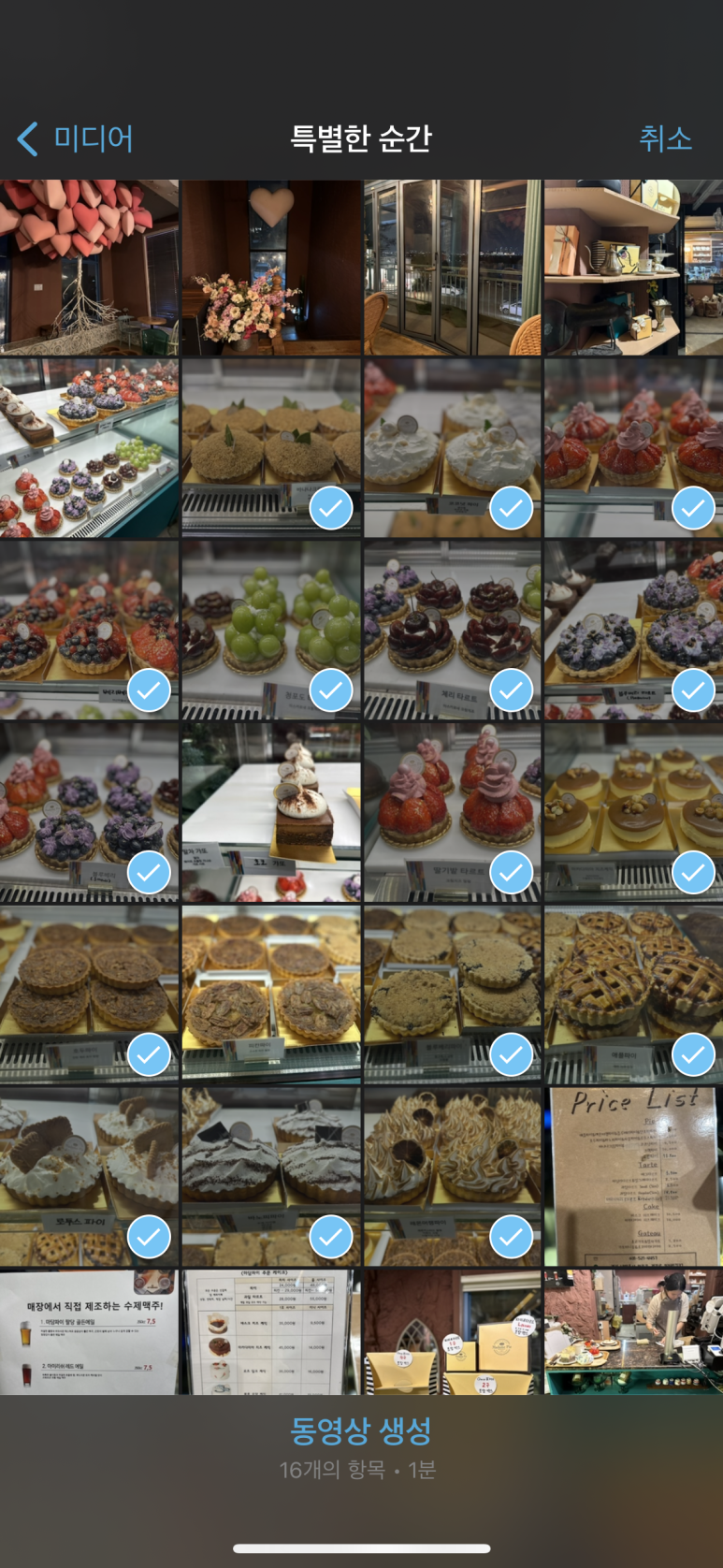Go back to 미디어
The image size is (723, 1568).
click(x=75, y=138)
